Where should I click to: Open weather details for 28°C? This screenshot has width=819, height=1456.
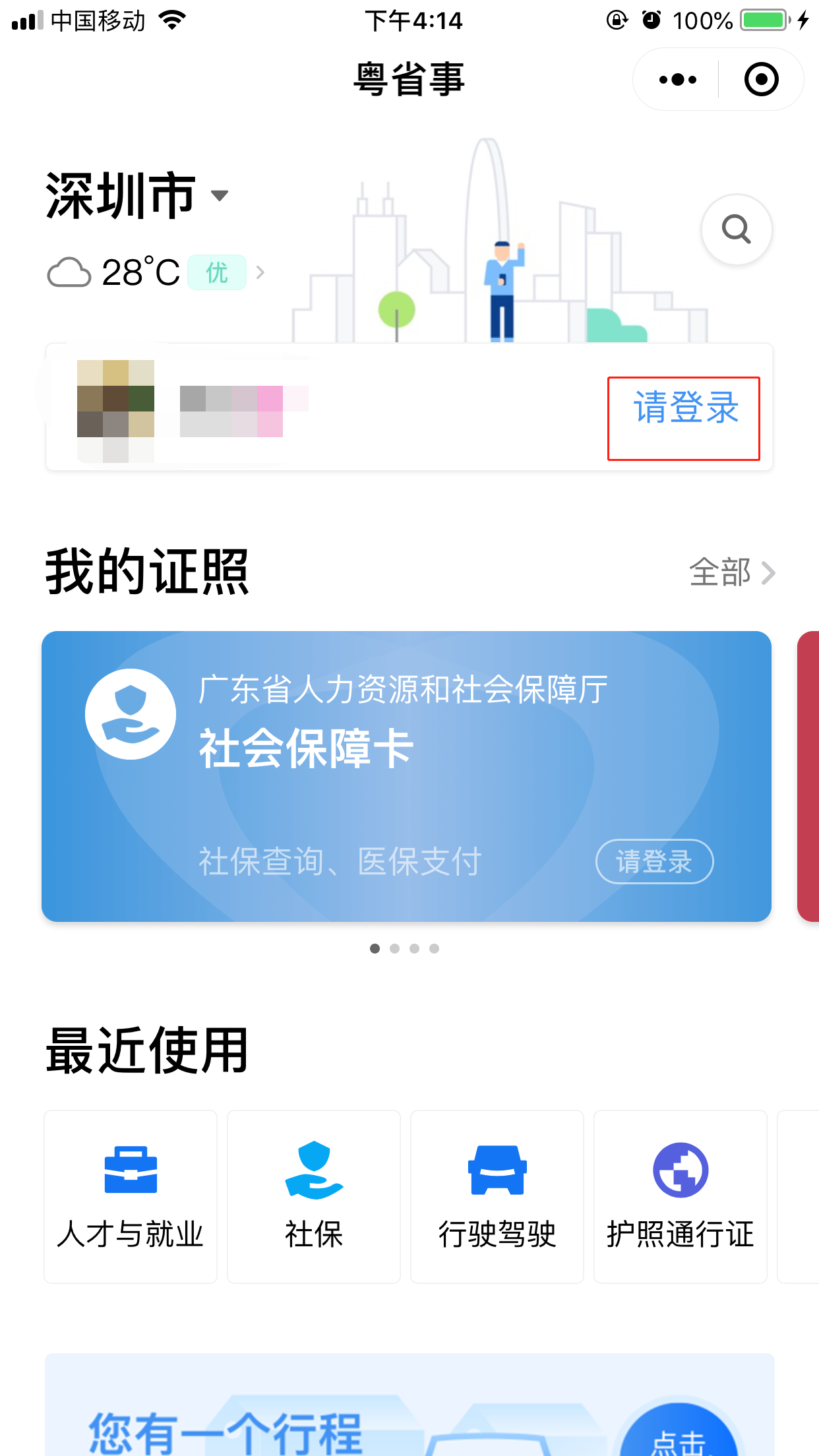click(156, 272)
